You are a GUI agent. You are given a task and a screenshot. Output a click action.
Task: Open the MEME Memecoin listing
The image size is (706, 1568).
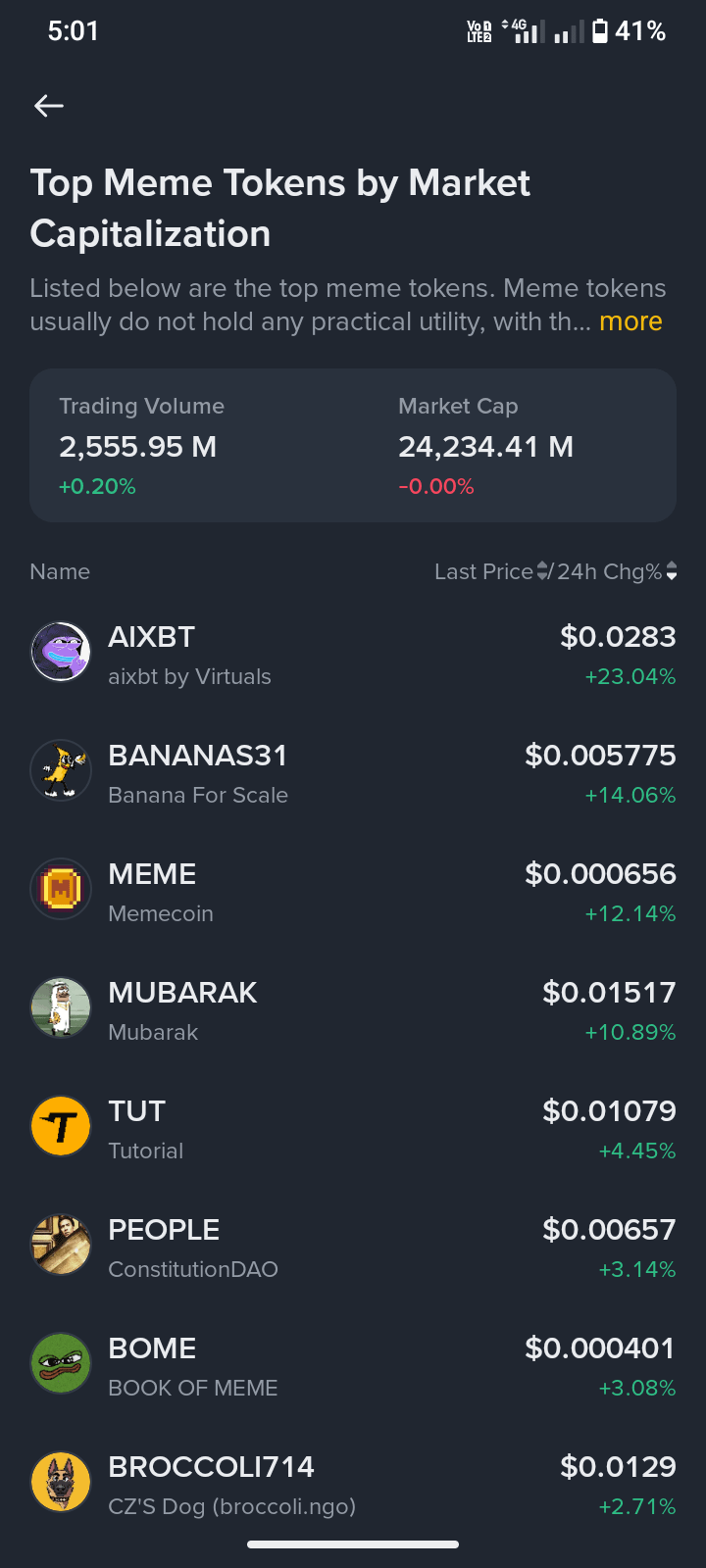[353, 893]
